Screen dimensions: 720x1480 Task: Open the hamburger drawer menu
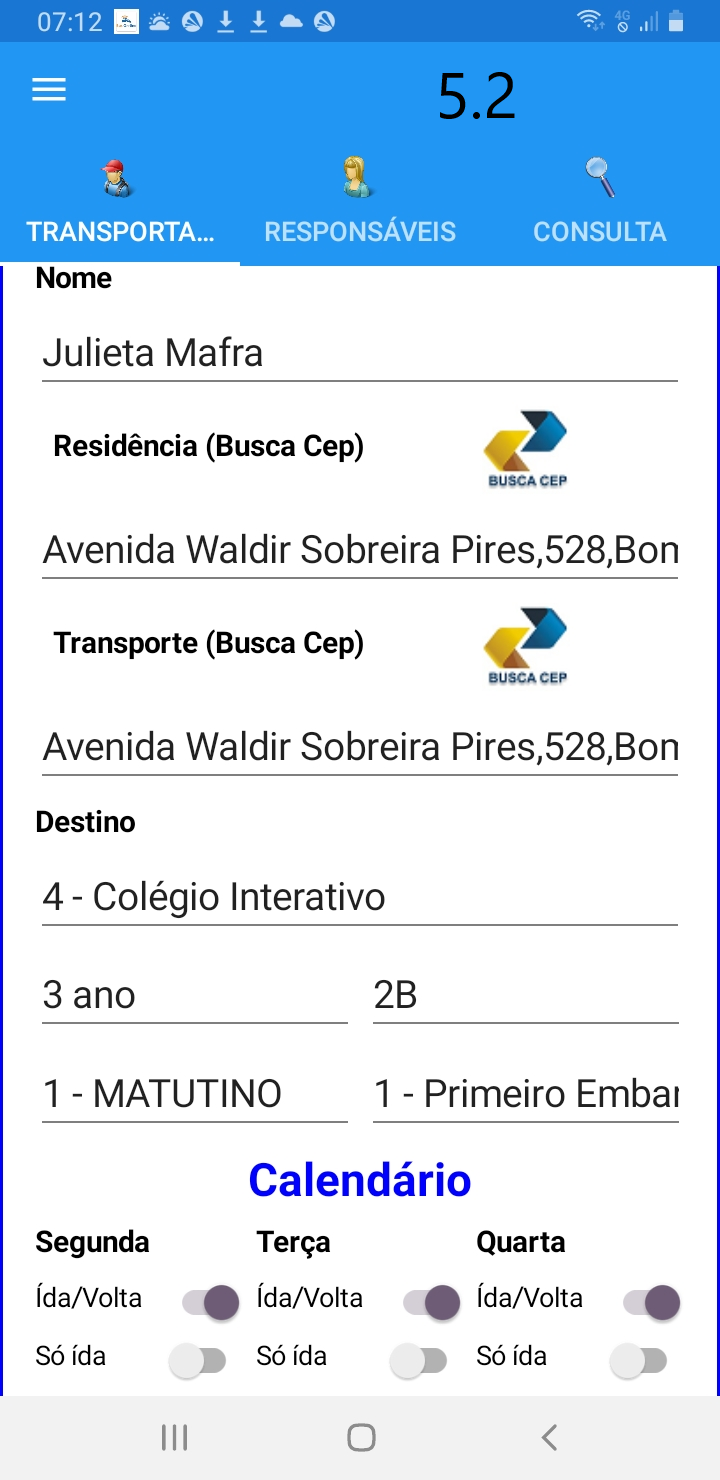(49, 90)
